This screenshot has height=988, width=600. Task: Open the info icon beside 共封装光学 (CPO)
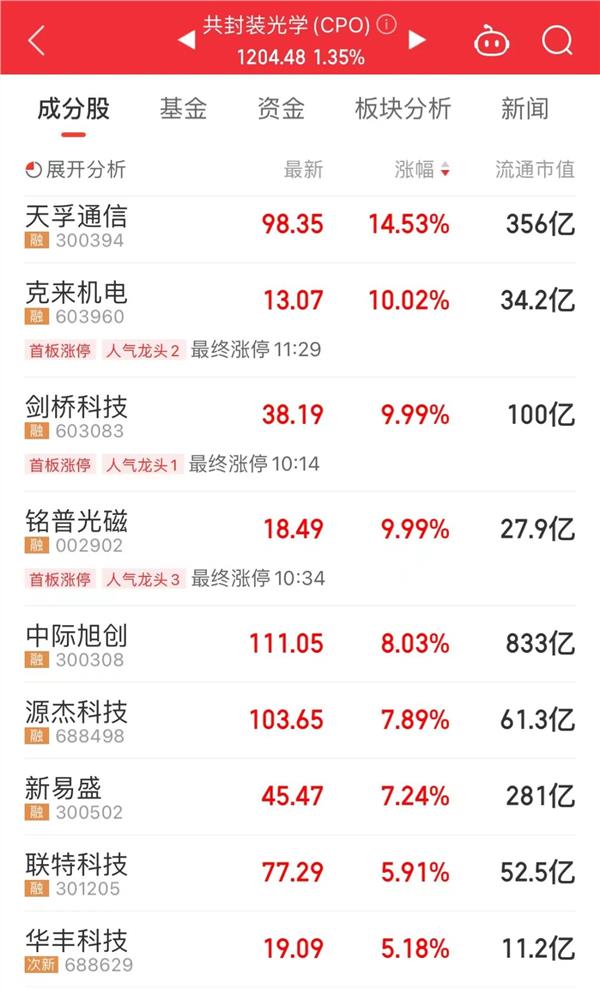(386, 25)
